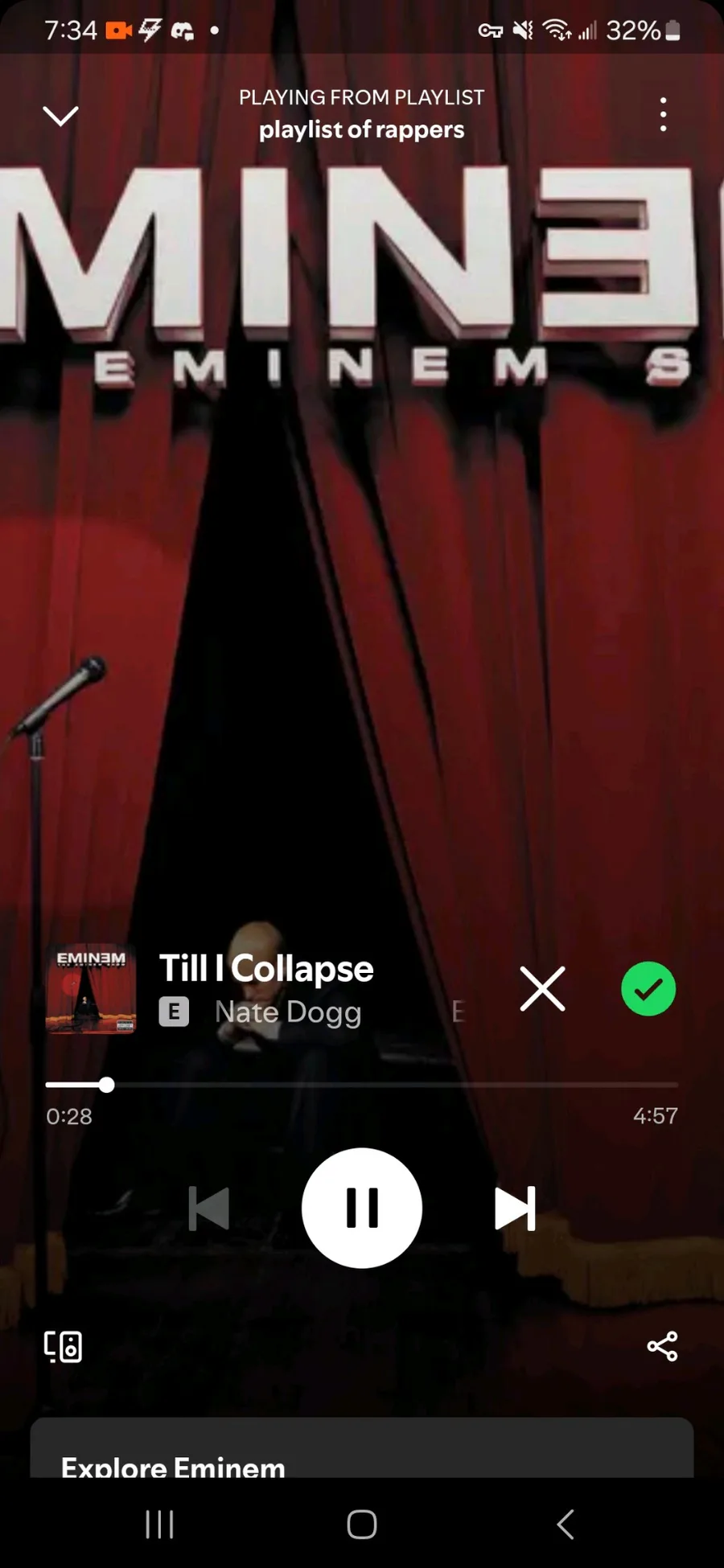
Task: Open artist Nate Dogg link
Action: click(288, 1012)
